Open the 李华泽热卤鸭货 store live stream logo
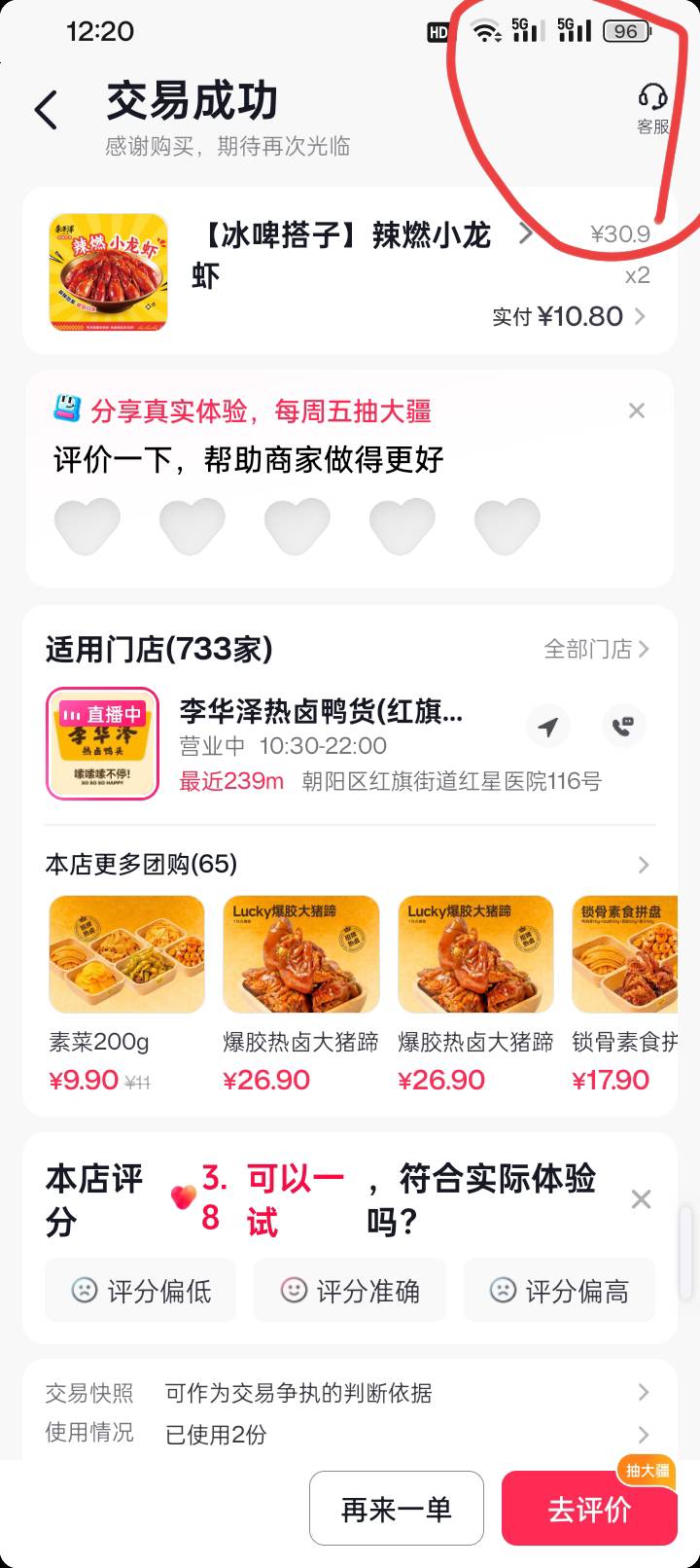The image size is (700, 1568). tap(102, 744)
